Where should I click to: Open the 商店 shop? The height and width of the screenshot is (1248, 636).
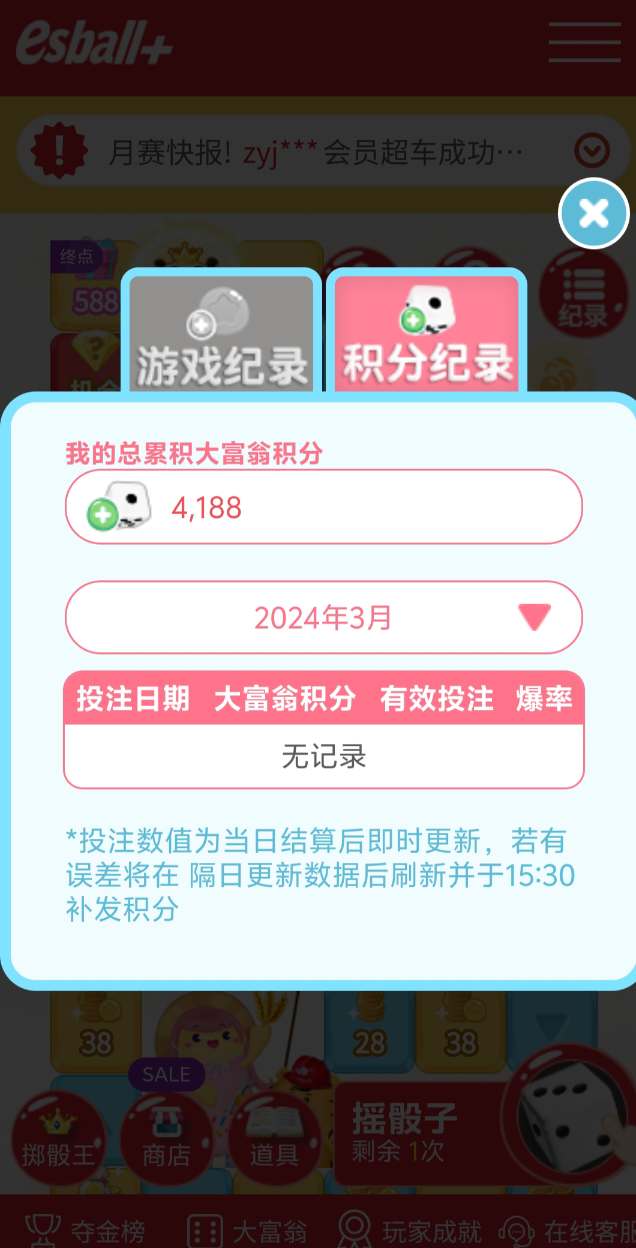point(166,1139)
